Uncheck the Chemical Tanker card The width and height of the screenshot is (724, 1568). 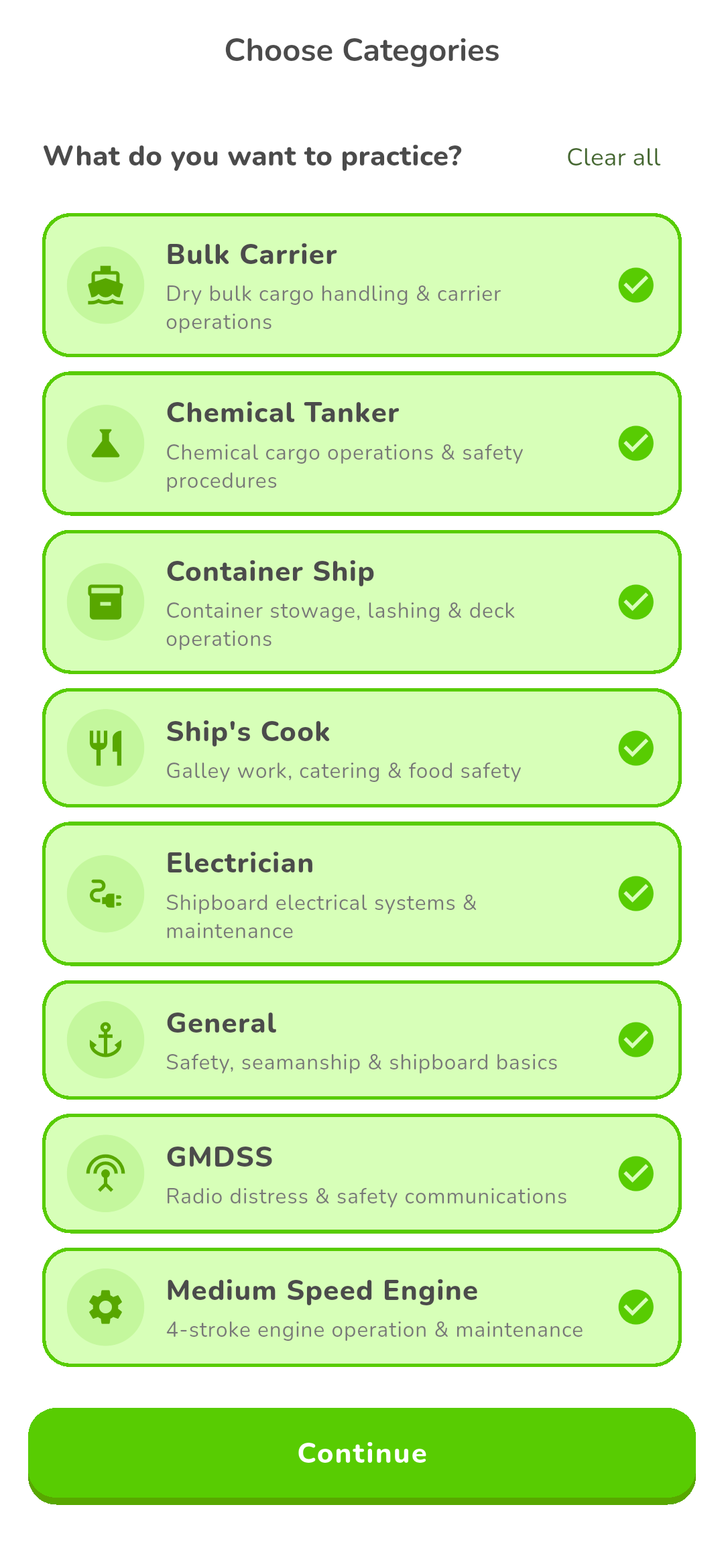click(362, 444)
